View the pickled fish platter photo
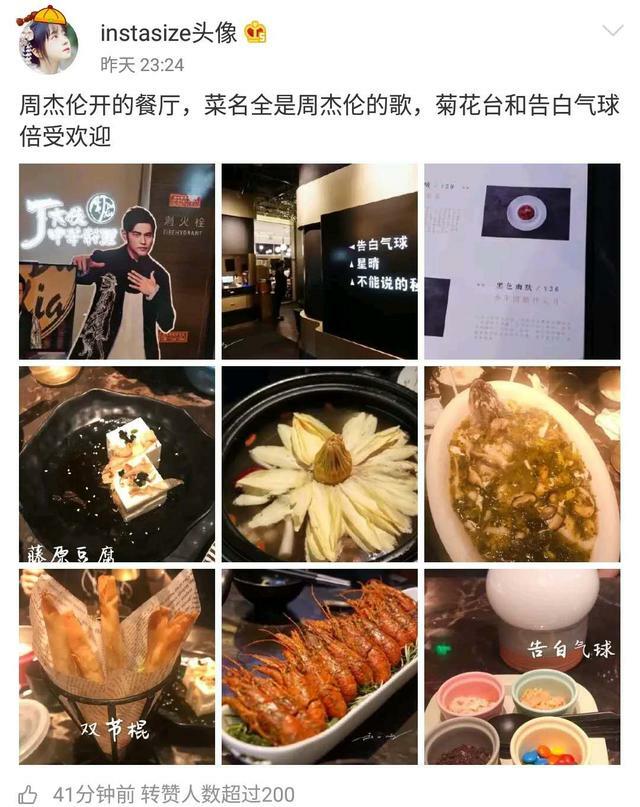The width and height of the screenshot is (640, 807). coord(521,464)
